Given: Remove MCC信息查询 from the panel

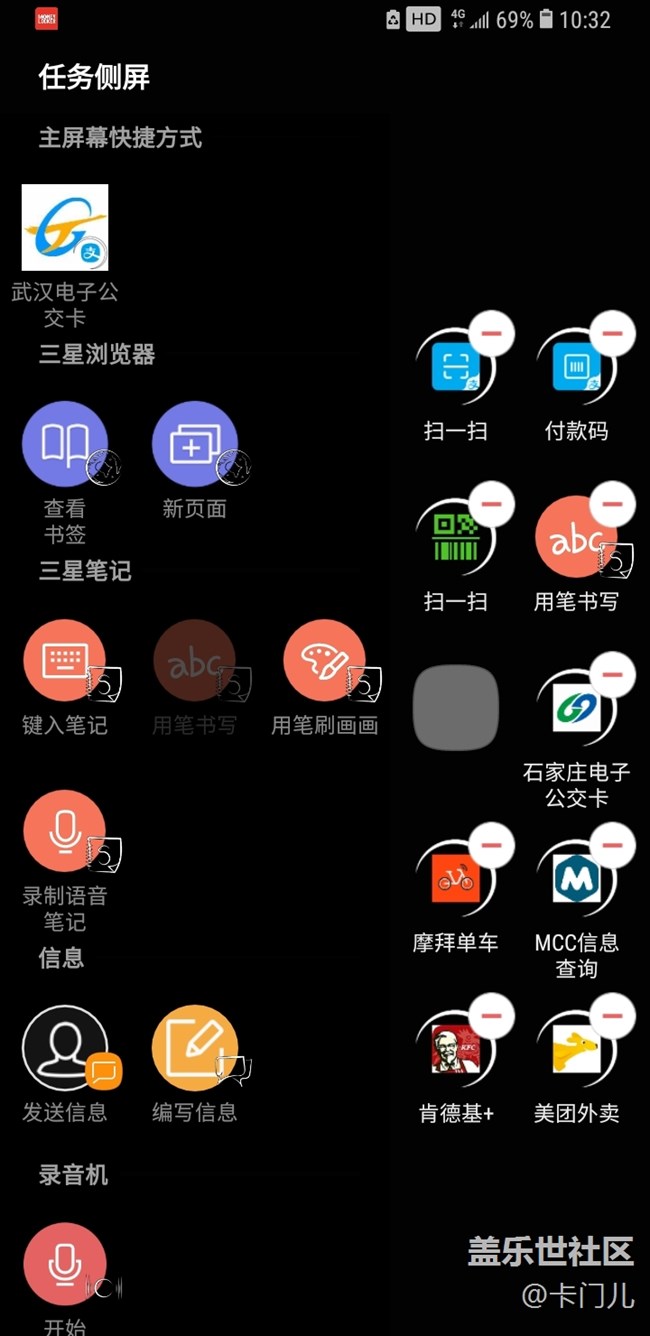Looking at the screenshot, I should [612, 846].
